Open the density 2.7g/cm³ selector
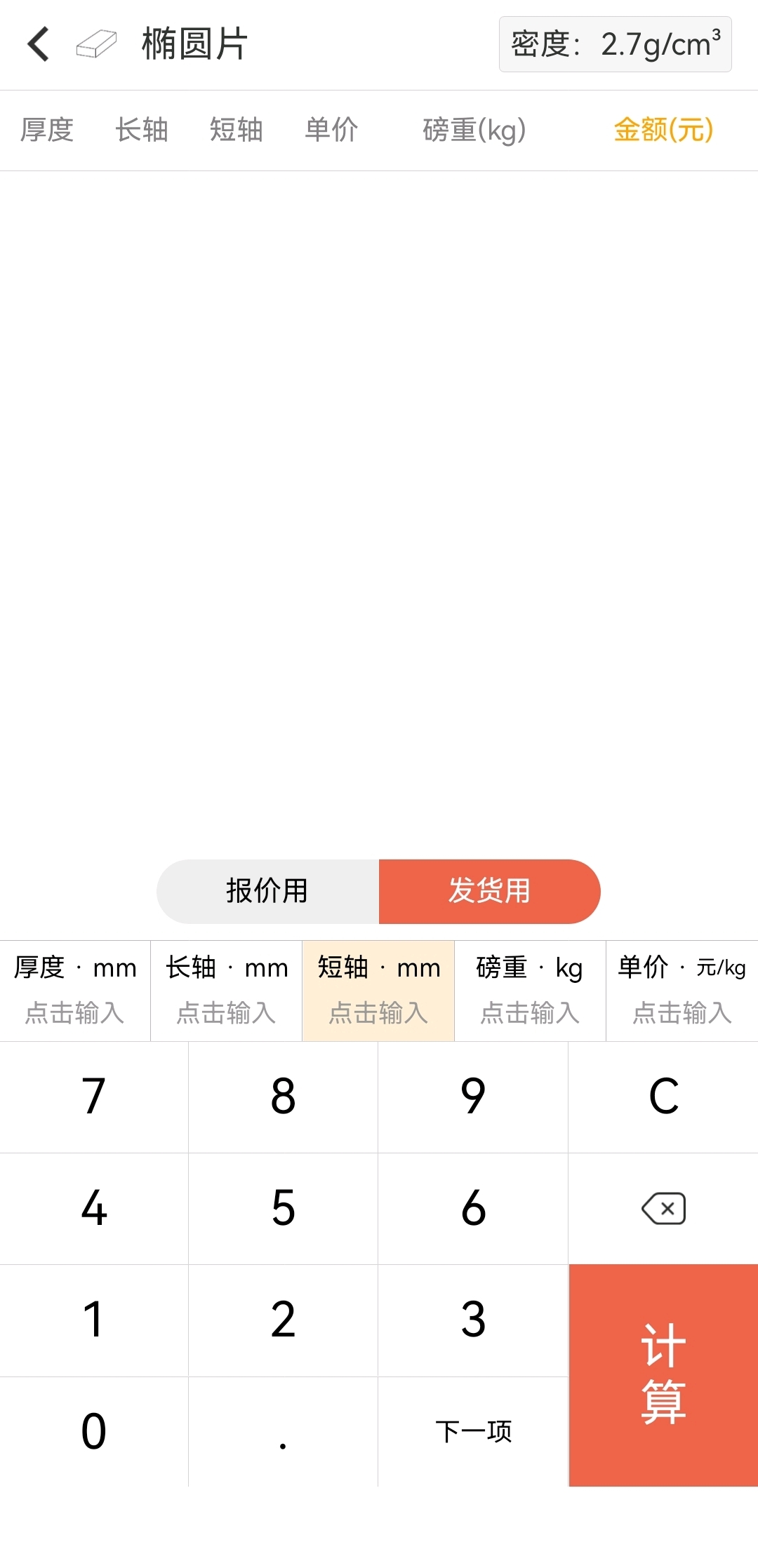The height and width of the screenshot is (1568, 758). coord(615,44)
